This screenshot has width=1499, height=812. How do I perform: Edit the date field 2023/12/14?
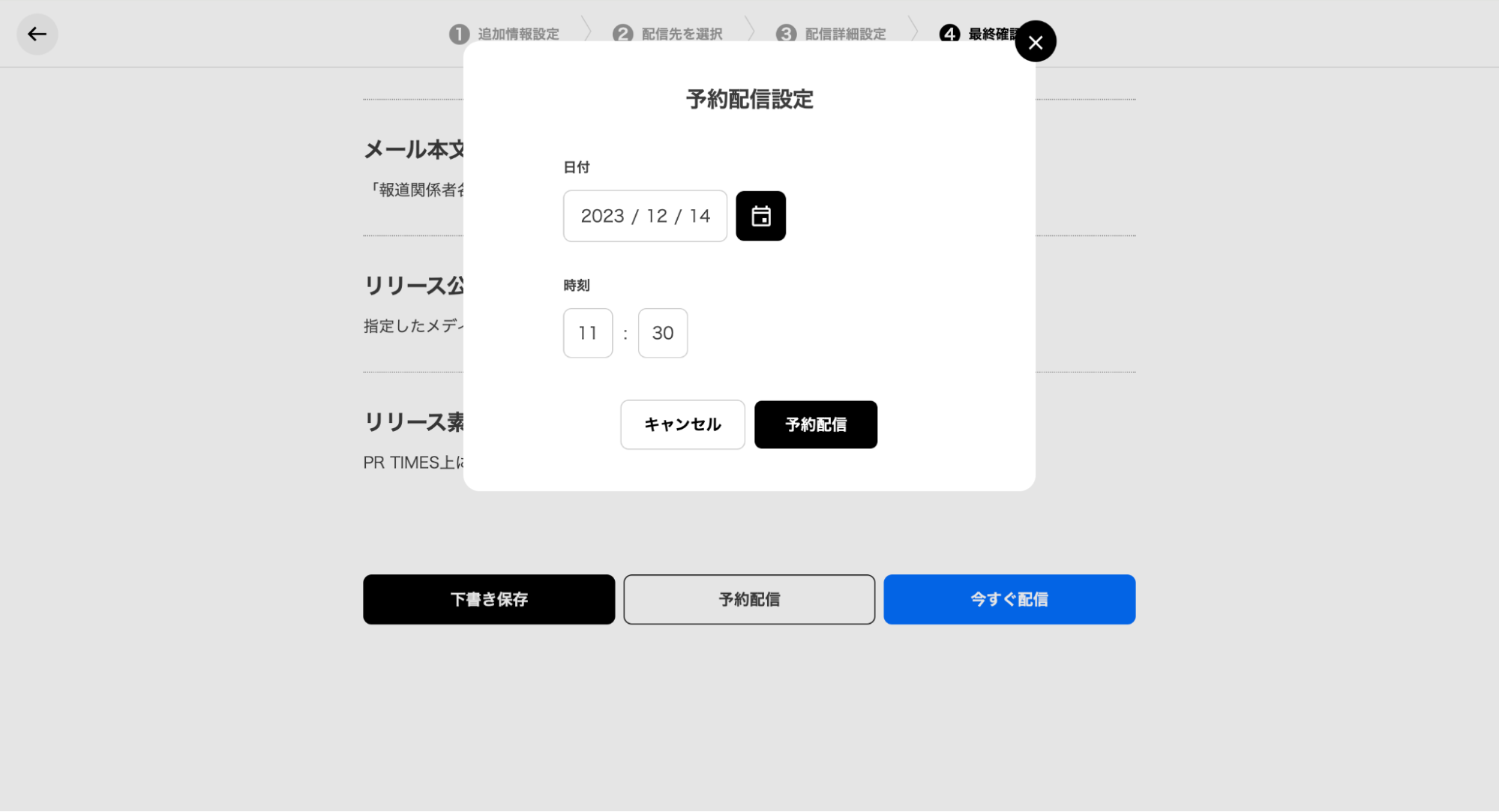(x=645, y=216)
